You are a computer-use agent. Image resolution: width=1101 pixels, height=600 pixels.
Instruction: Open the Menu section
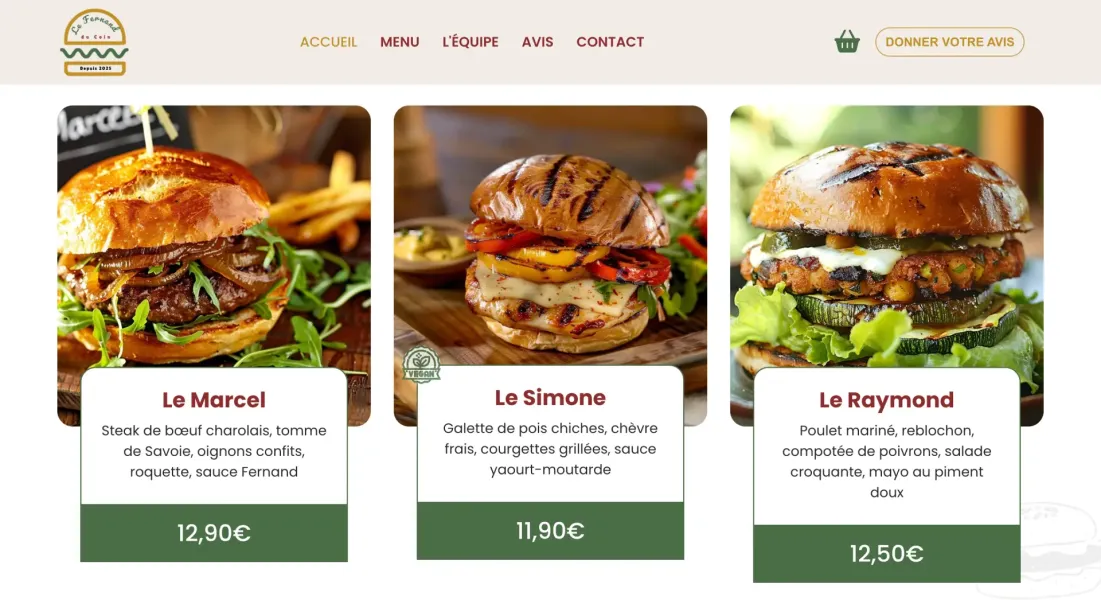[x=399, y=42]
